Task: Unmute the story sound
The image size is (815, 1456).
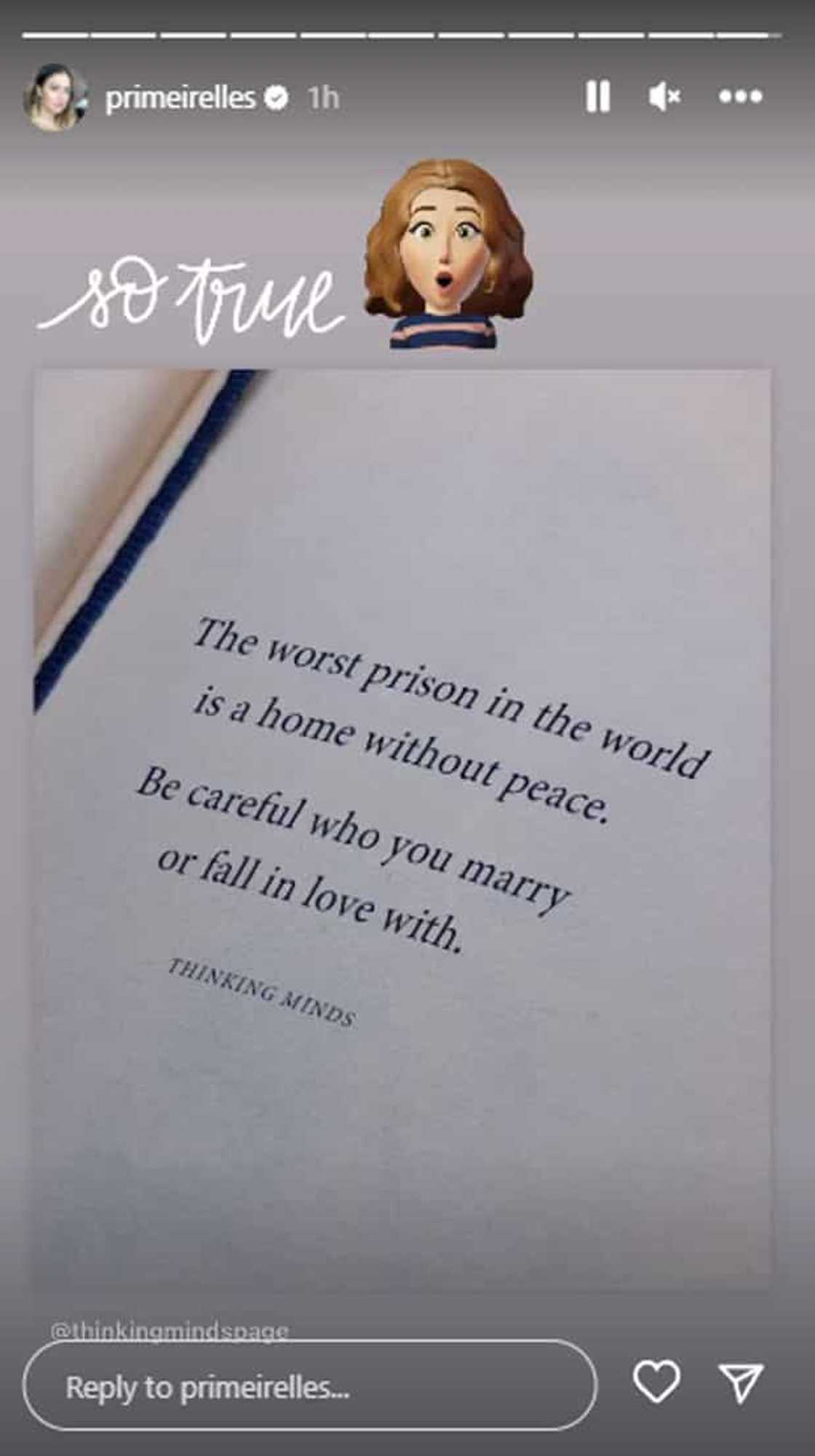Action: point(664,96)
